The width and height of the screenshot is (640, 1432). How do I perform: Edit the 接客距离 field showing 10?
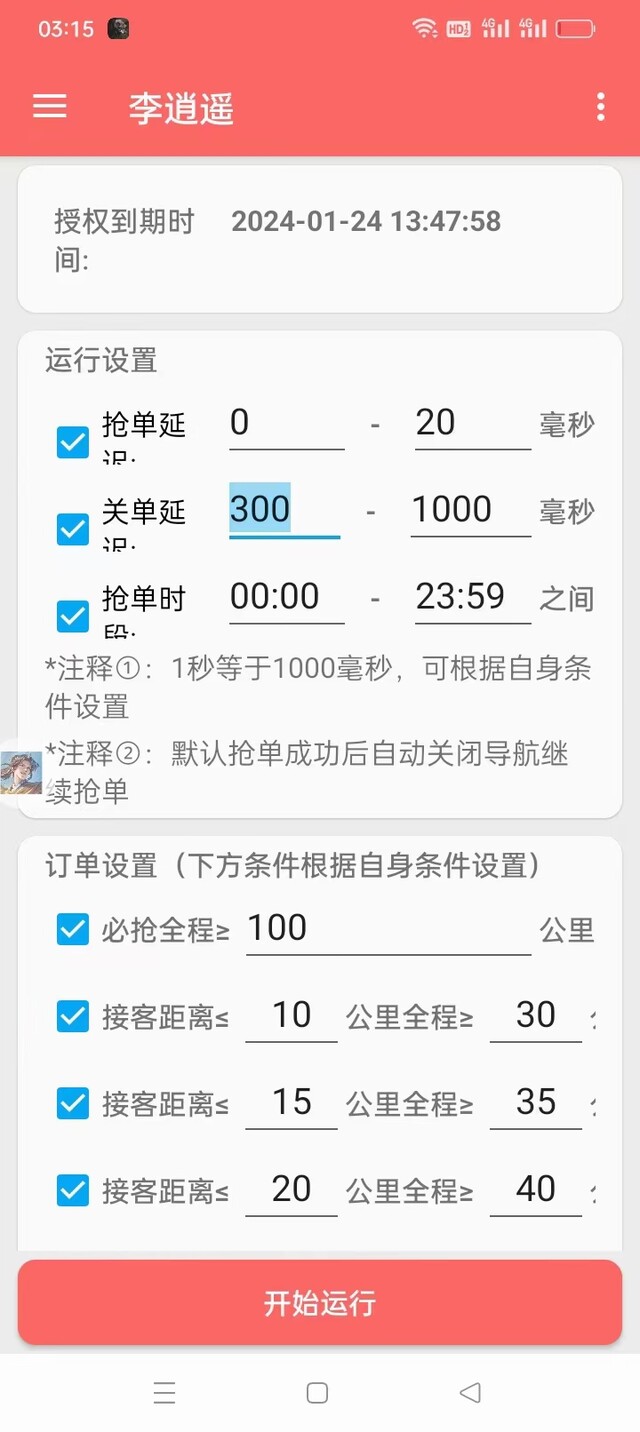pos(291,1017)
